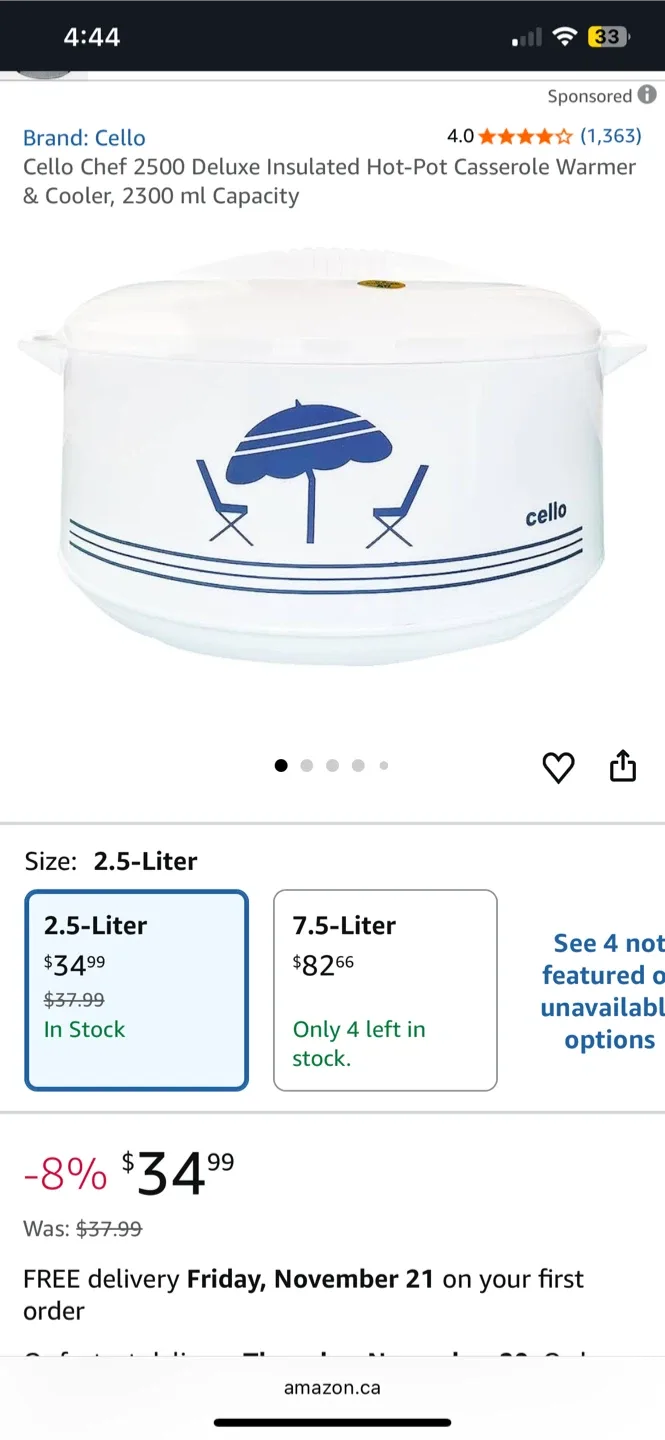Viewport: 665px width, 1440px height.
Task: Add this item to wish list
Action: tap(558, 767)
